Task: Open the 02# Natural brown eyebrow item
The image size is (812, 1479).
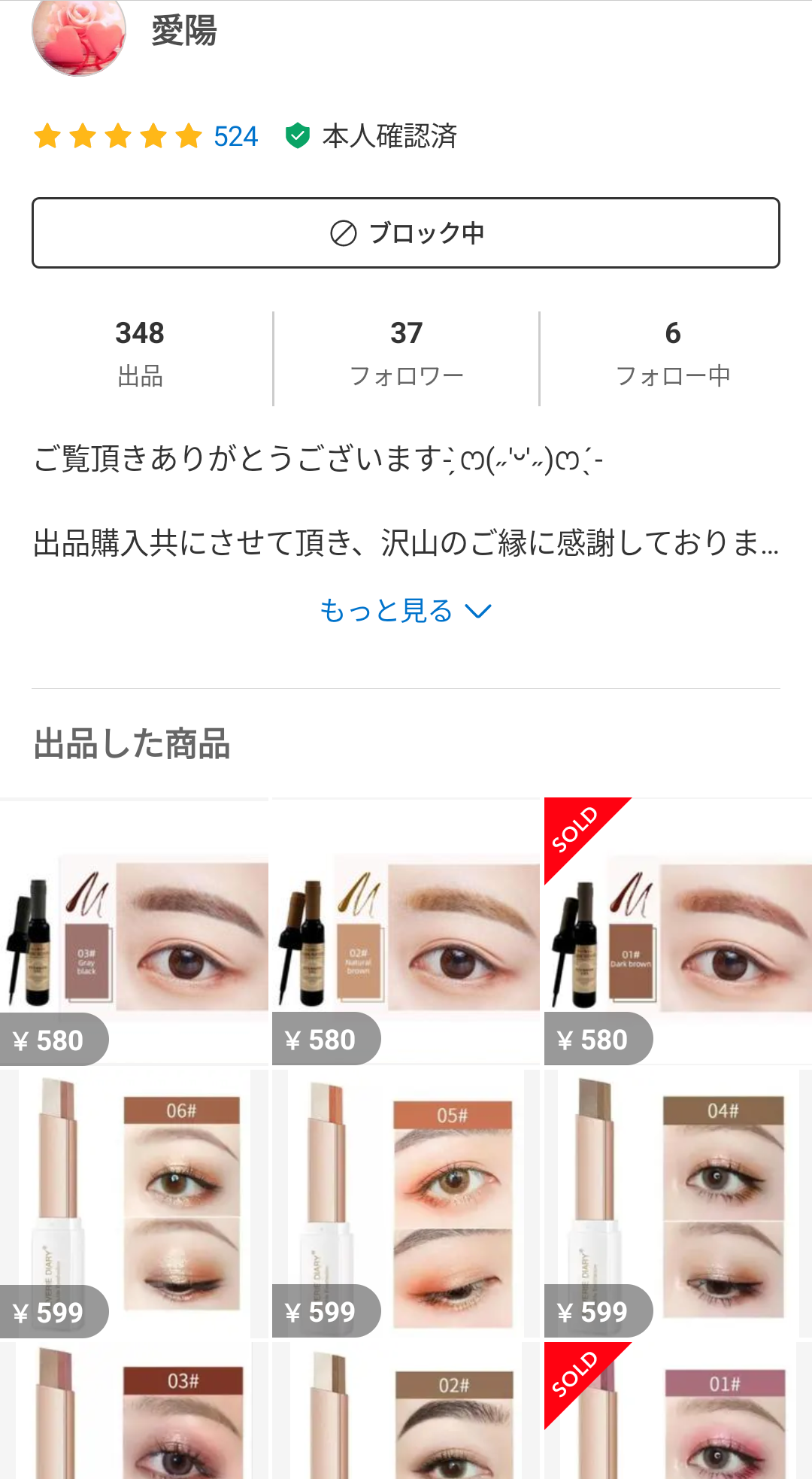Action: [x=406, y=931]
